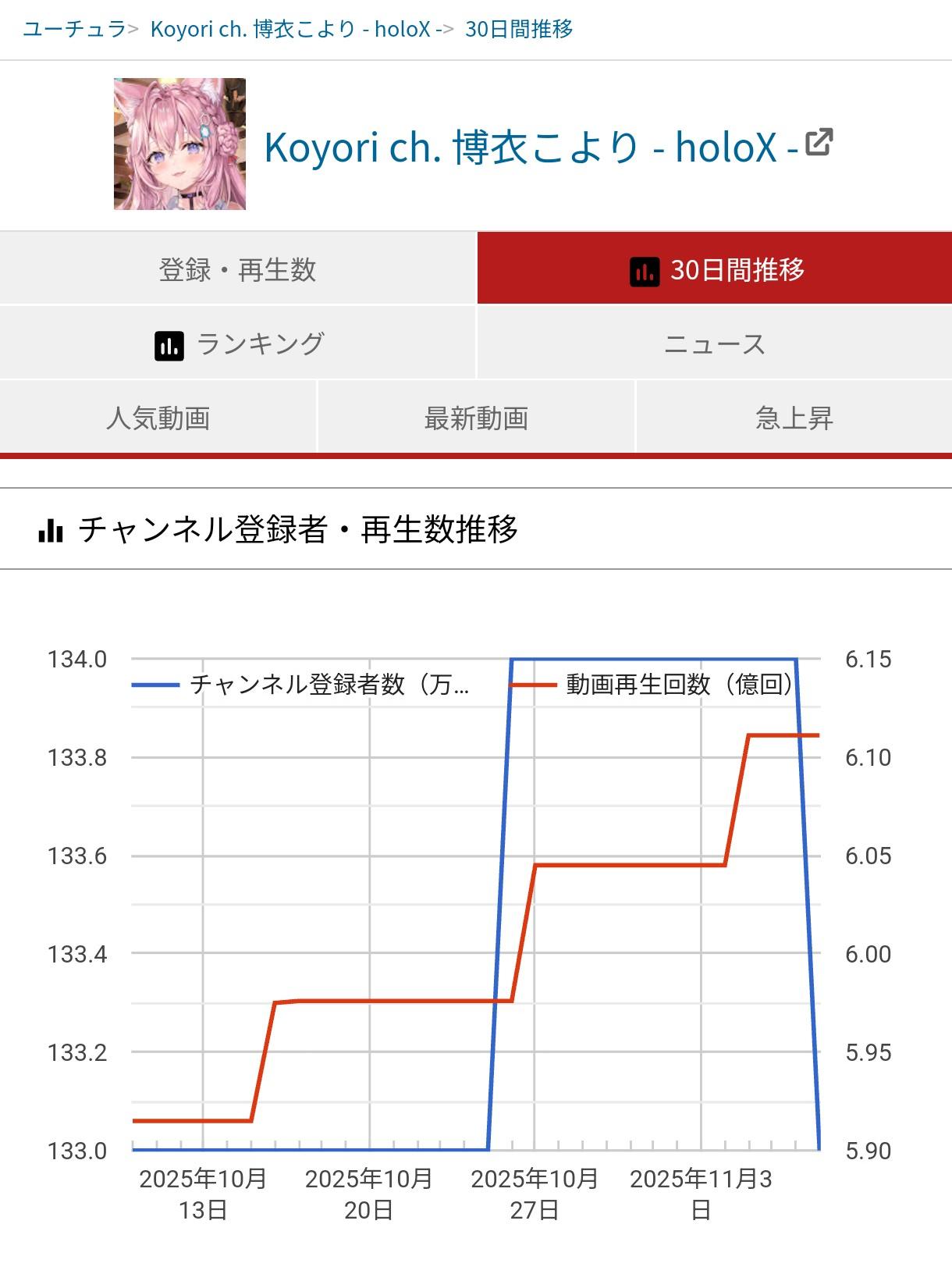Open the 急上昇 tab
This screenshot has width=952, height=1274.
[794, 418]
